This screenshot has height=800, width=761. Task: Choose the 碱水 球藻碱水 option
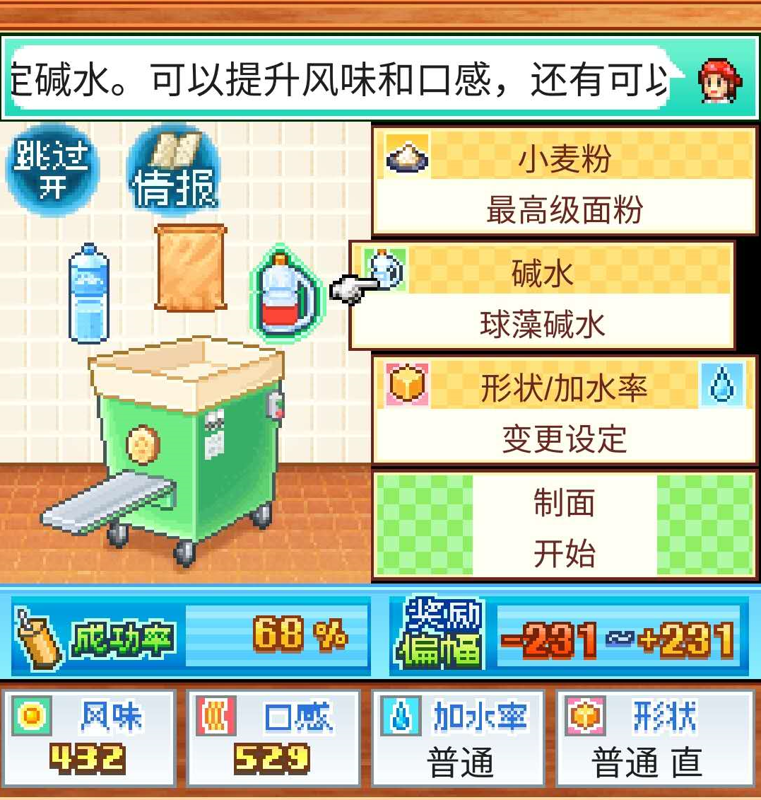[543, 297]
